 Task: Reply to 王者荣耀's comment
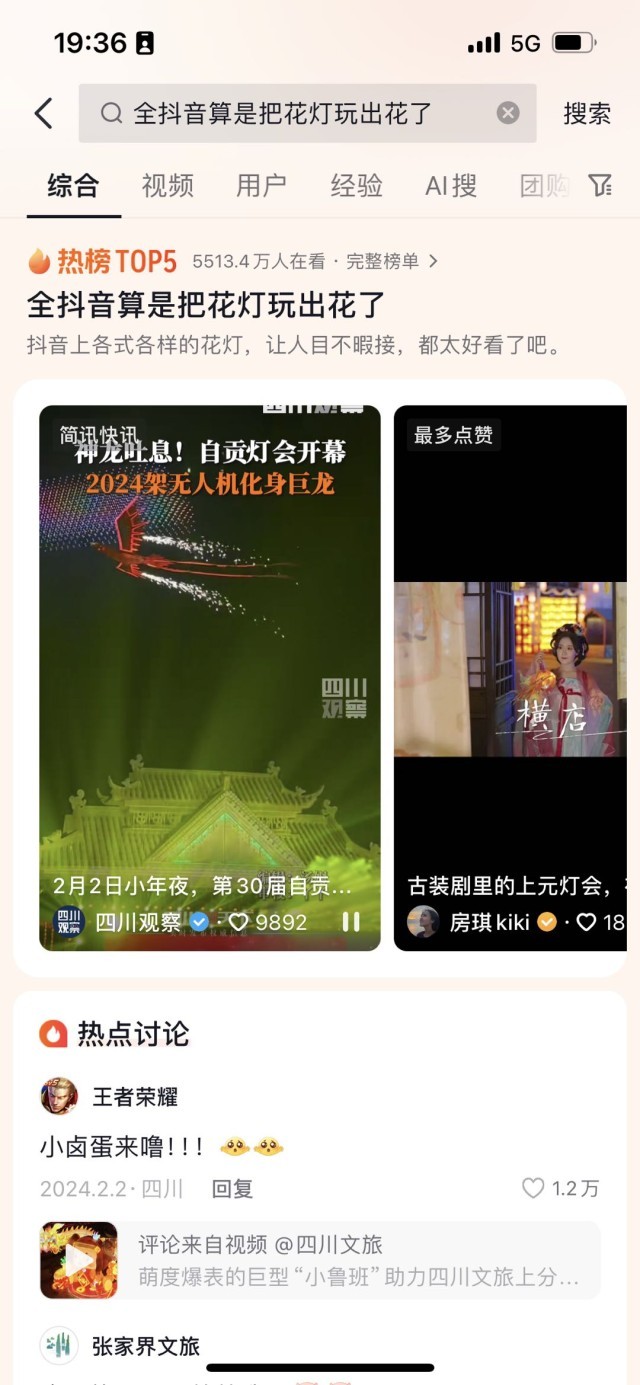232,1189
